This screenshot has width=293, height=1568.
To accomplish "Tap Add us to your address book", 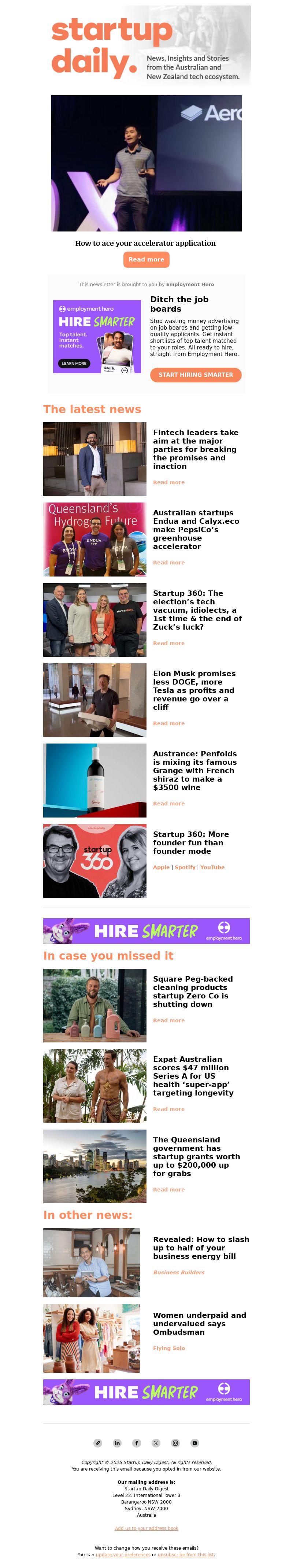I will point(146,1528).
